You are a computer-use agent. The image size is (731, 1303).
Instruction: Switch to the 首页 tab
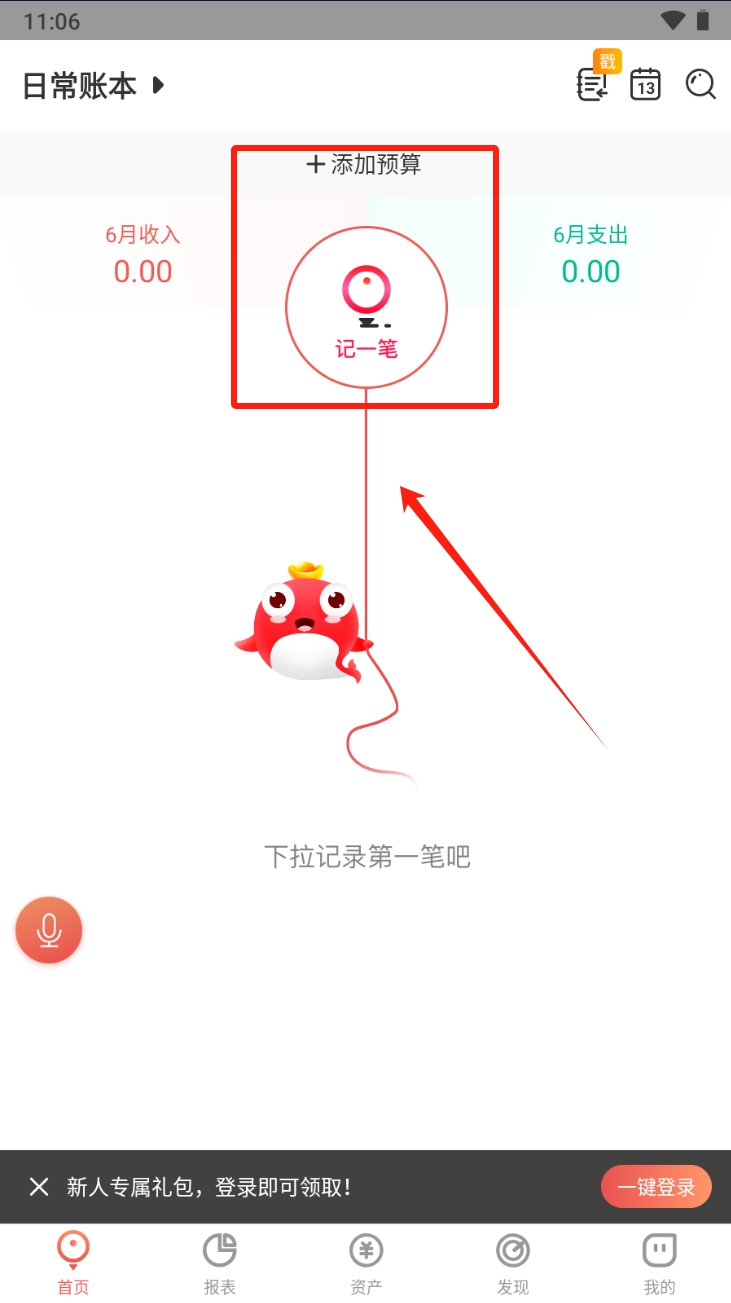click(x=73, y=1264)
